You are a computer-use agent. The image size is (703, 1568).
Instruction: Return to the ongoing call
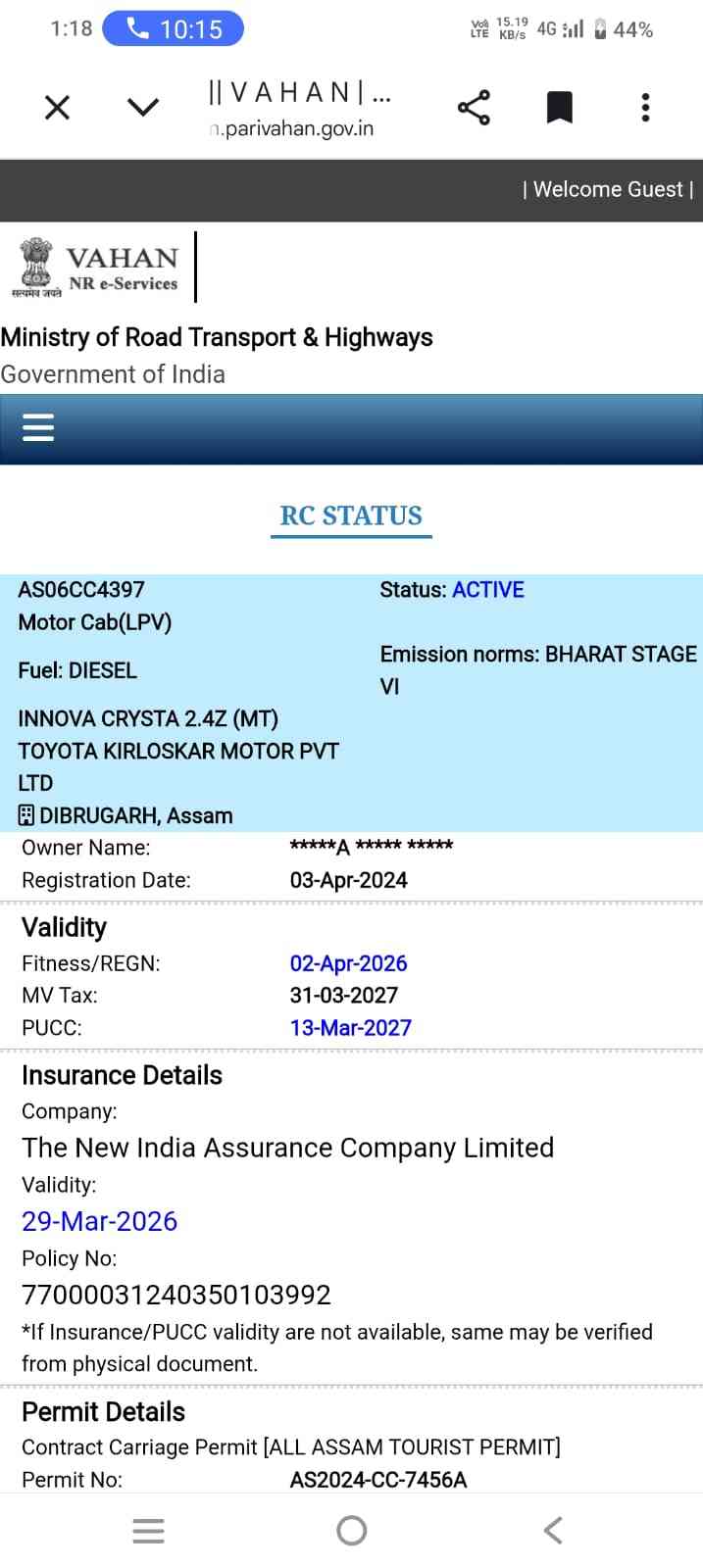pyautogui.click(x=173, y=29)
